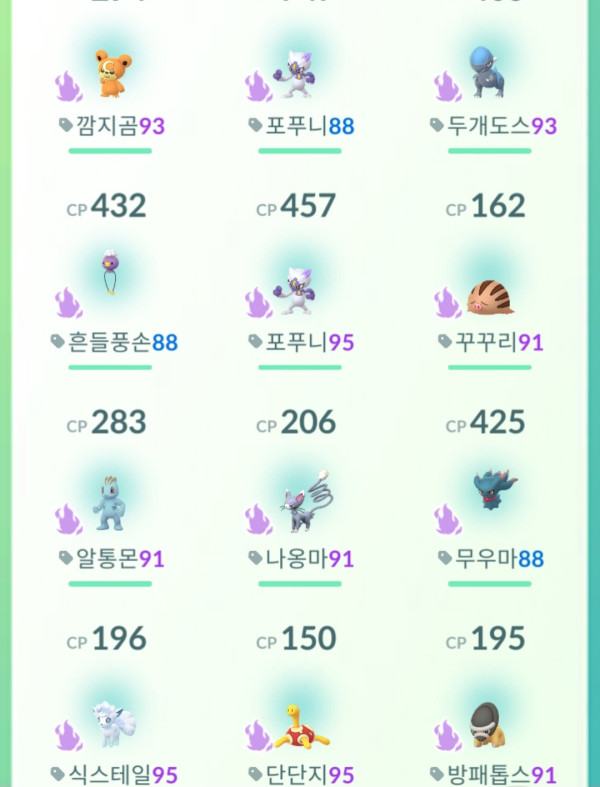
Task: Open the 포푸니95 Pokémon
Action: coord(300,292)
